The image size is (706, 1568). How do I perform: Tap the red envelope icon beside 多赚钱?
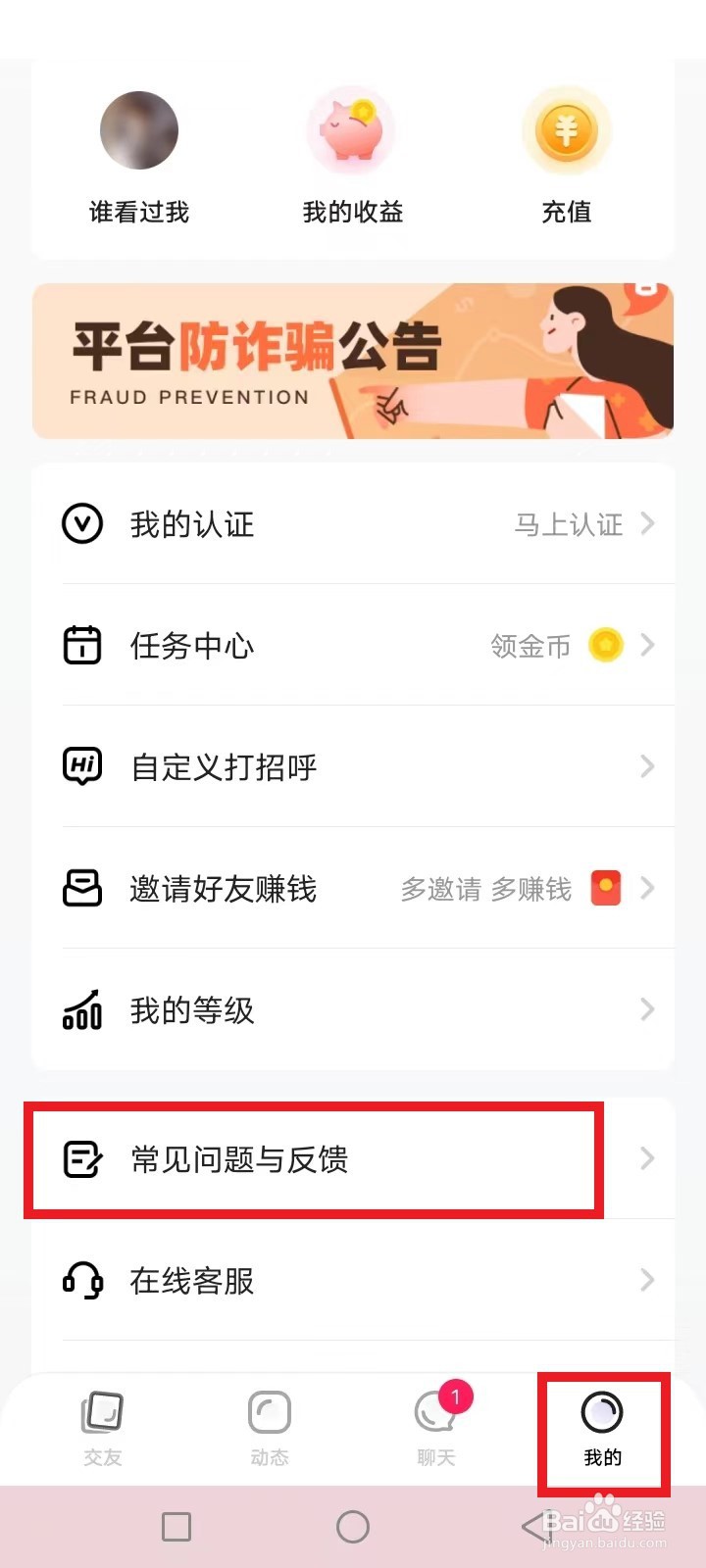coord(605,888)
